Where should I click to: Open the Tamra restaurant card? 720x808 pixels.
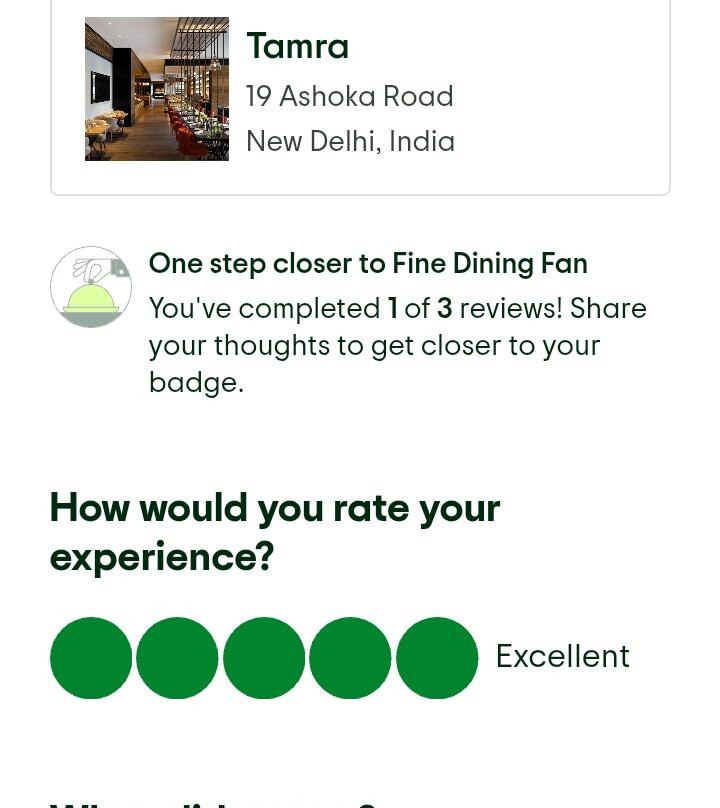(360, 95)
